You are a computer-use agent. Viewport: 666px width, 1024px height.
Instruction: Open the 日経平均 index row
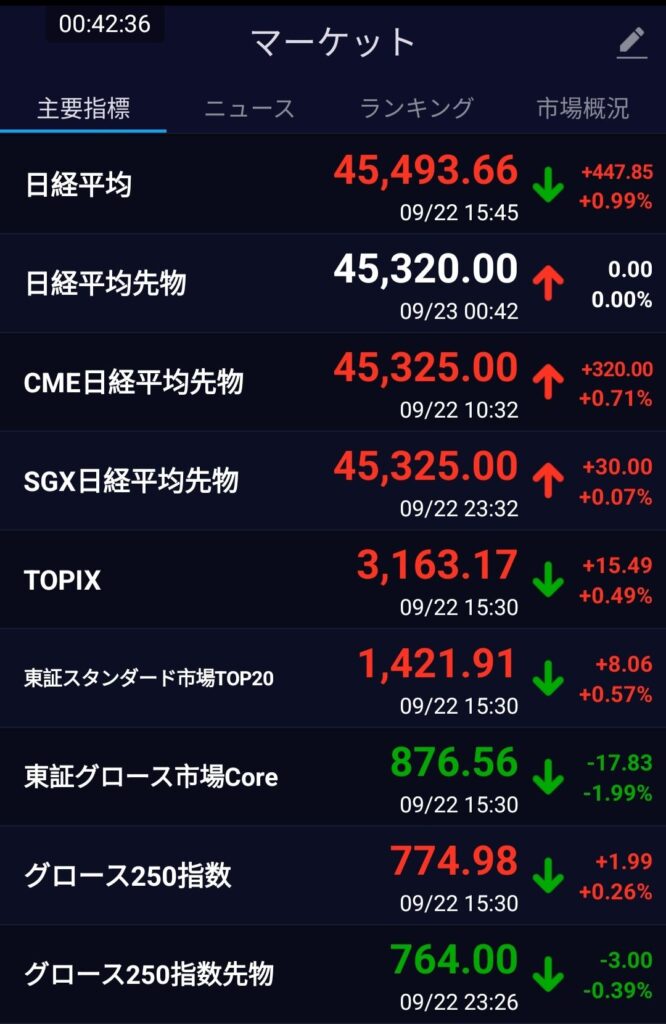pos(333,185)
